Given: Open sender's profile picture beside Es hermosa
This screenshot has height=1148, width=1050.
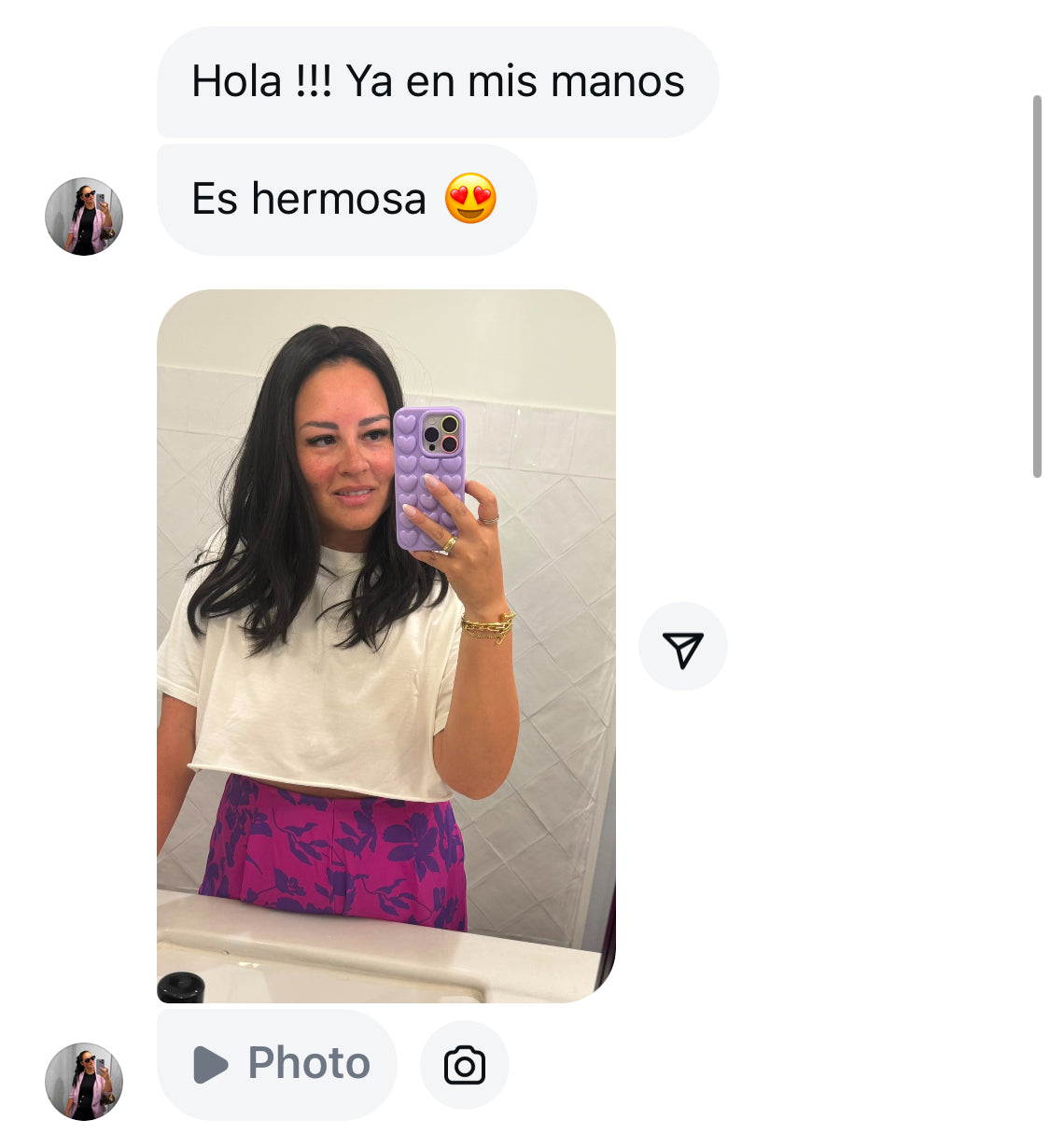Looking at the screenshot, I should (x=84, y=217).
